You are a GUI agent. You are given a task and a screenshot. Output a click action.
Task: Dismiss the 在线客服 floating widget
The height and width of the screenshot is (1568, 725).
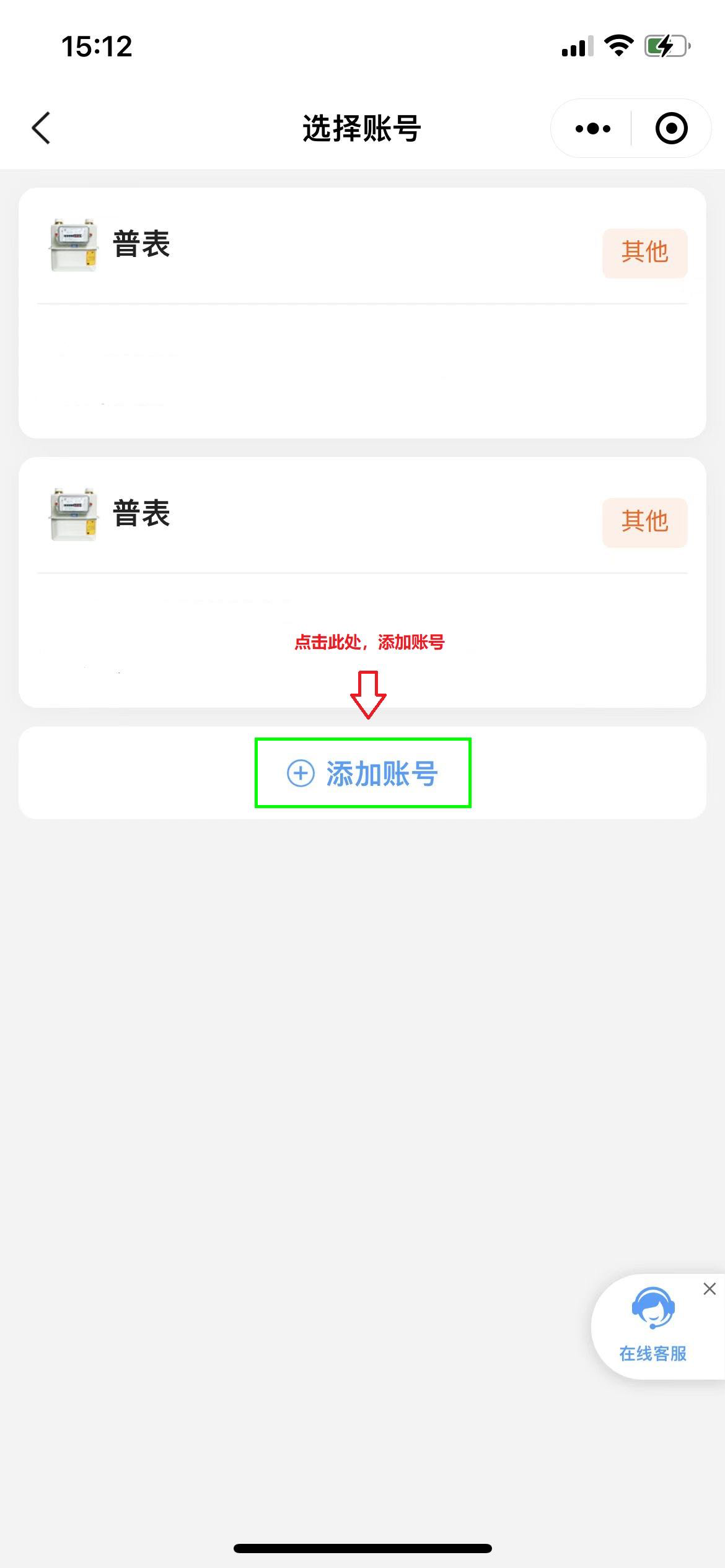click(x=710, y=1289)
